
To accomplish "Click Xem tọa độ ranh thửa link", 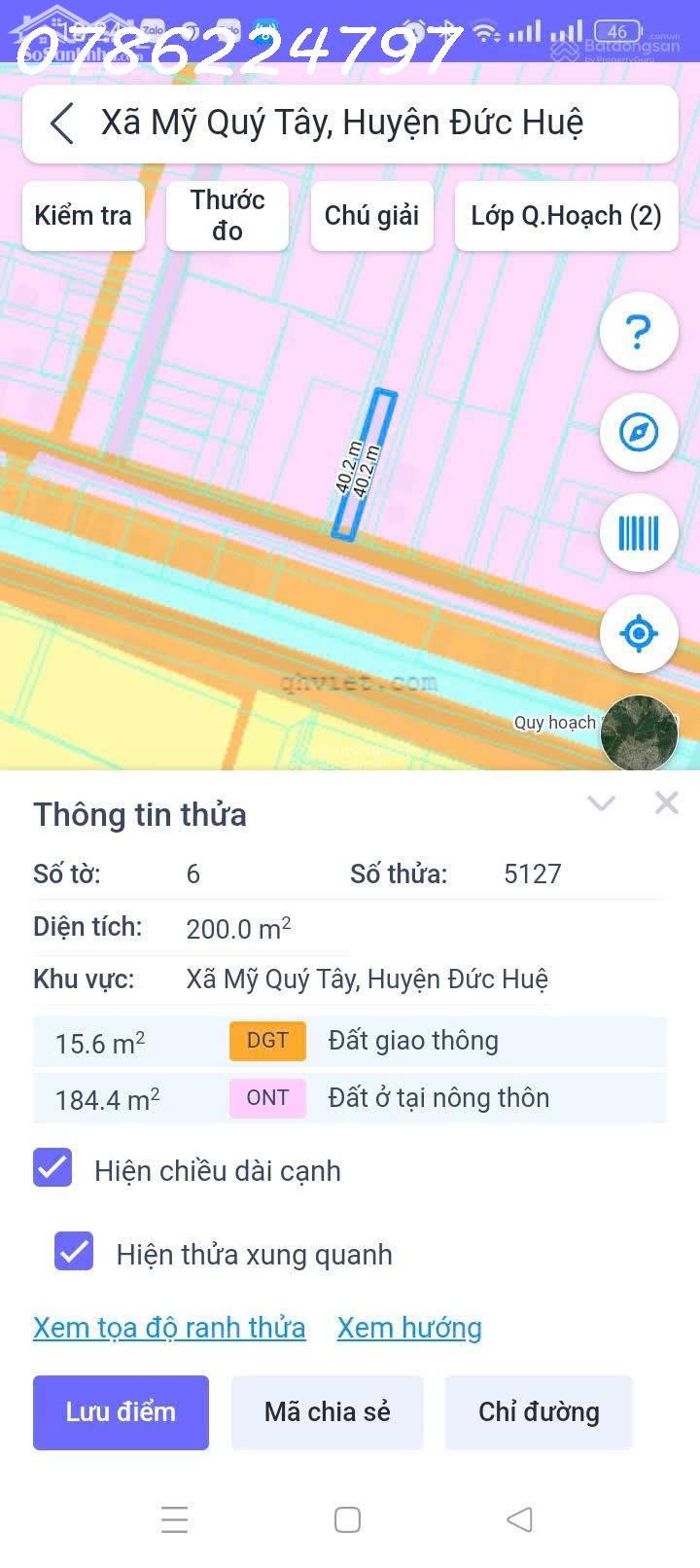I will (168, 1327).
